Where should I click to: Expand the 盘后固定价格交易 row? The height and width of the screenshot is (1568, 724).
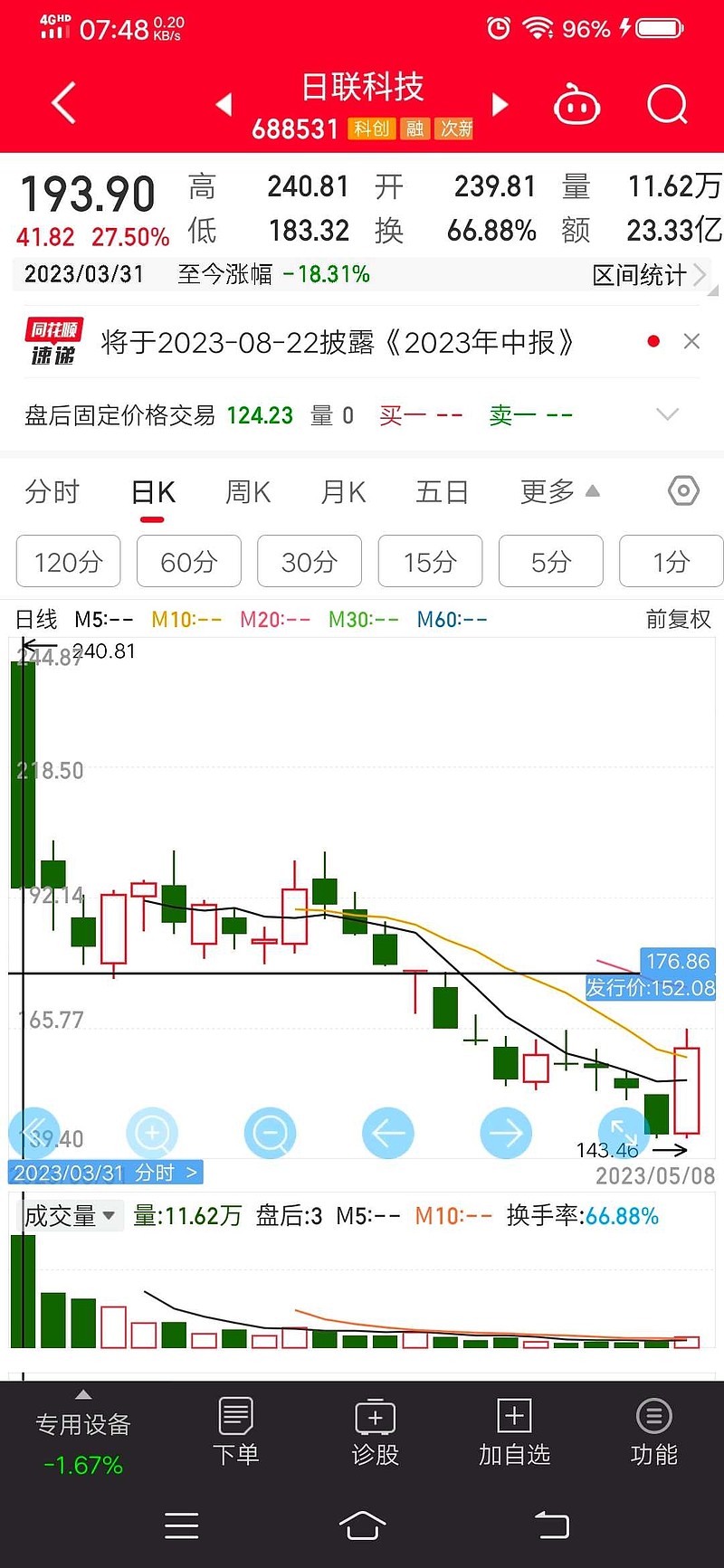click(667, 414)
